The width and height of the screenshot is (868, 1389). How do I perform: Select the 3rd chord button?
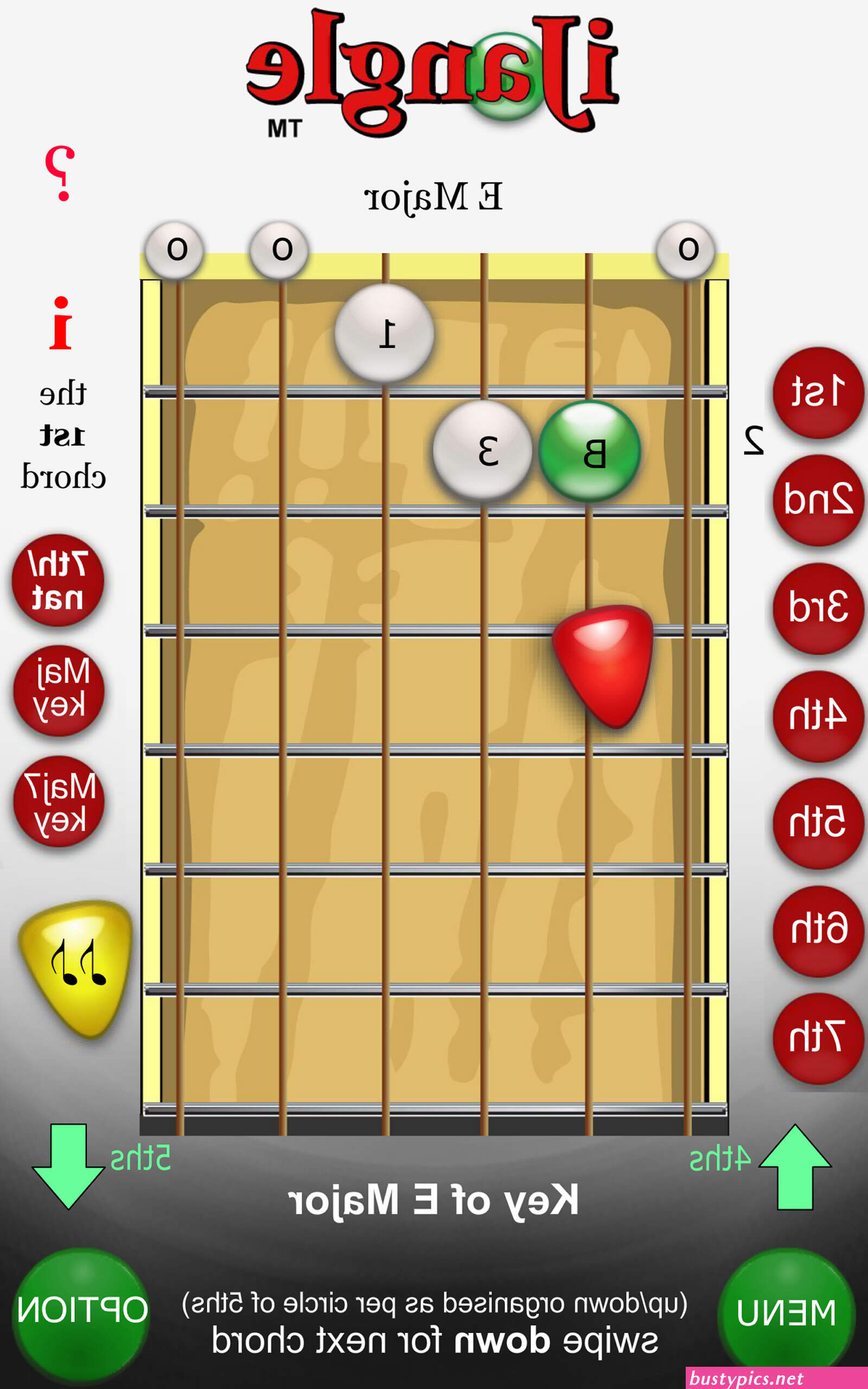818,608
